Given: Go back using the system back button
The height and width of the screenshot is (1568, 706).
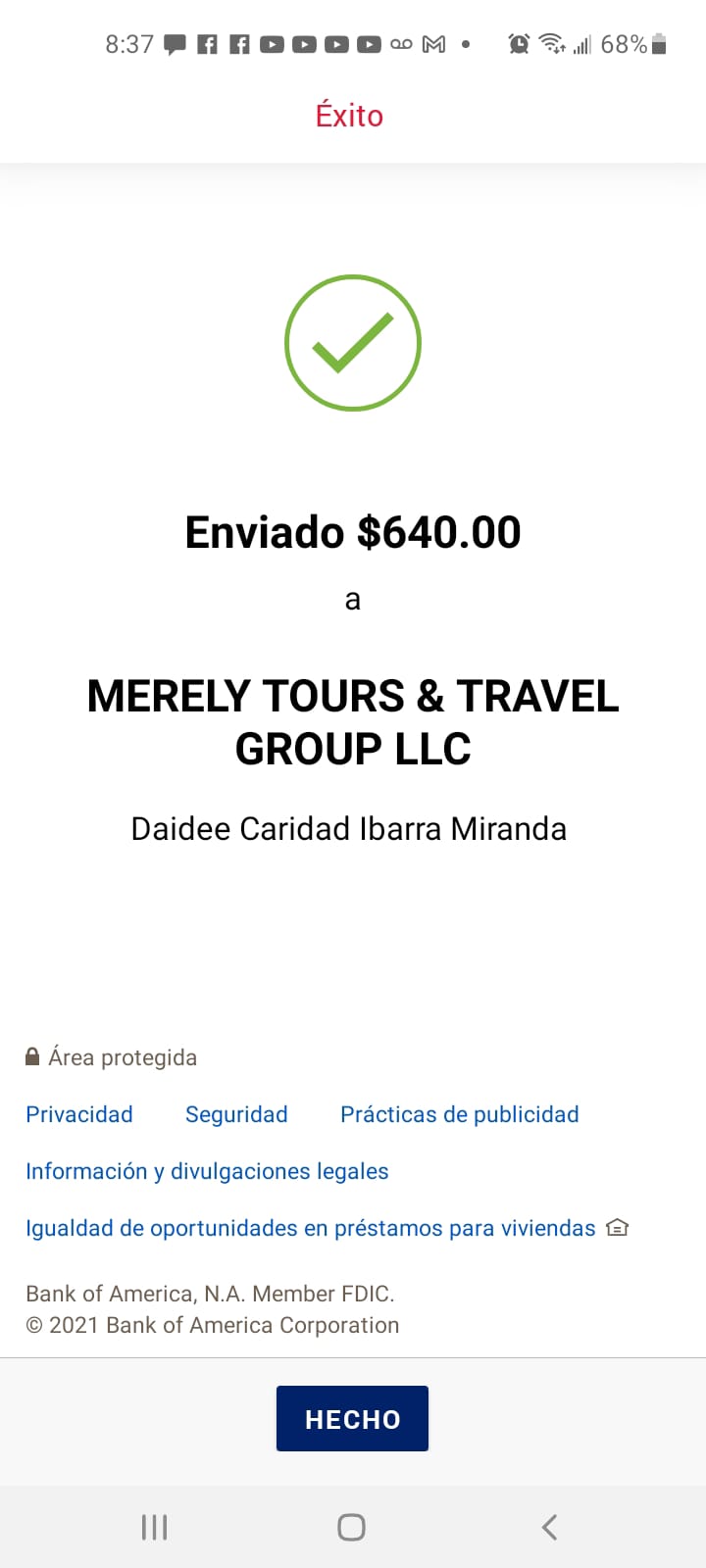Looking at the screenshot, I should pos(550,1527).
